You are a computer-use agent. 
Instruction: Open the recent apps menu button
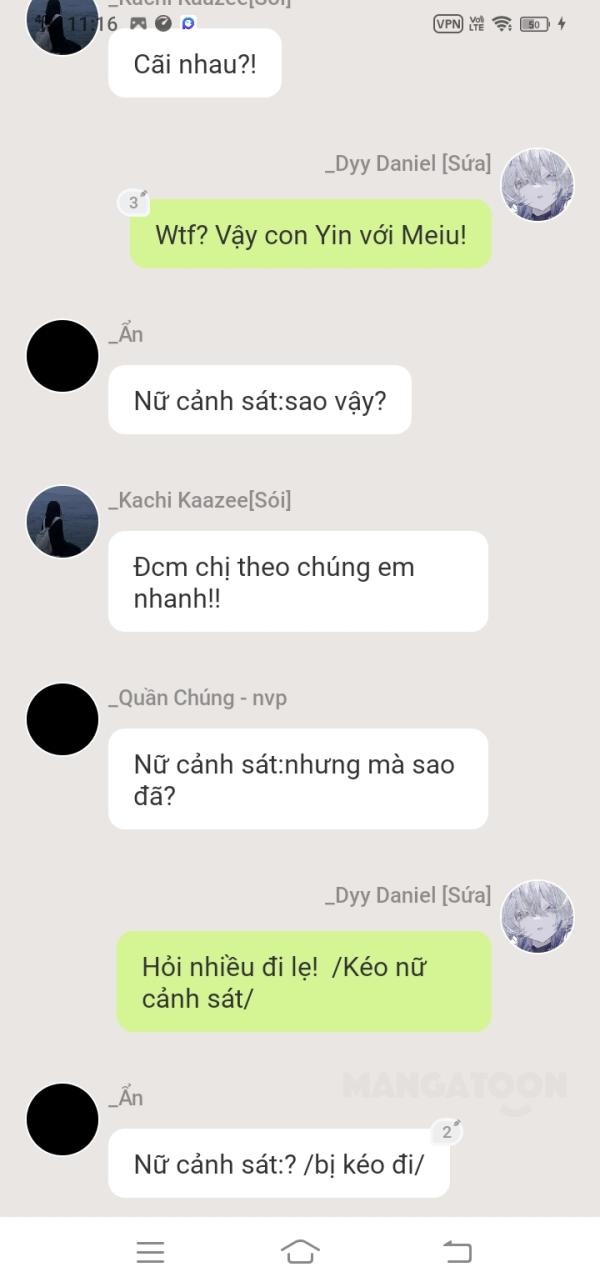[150, 1251]
